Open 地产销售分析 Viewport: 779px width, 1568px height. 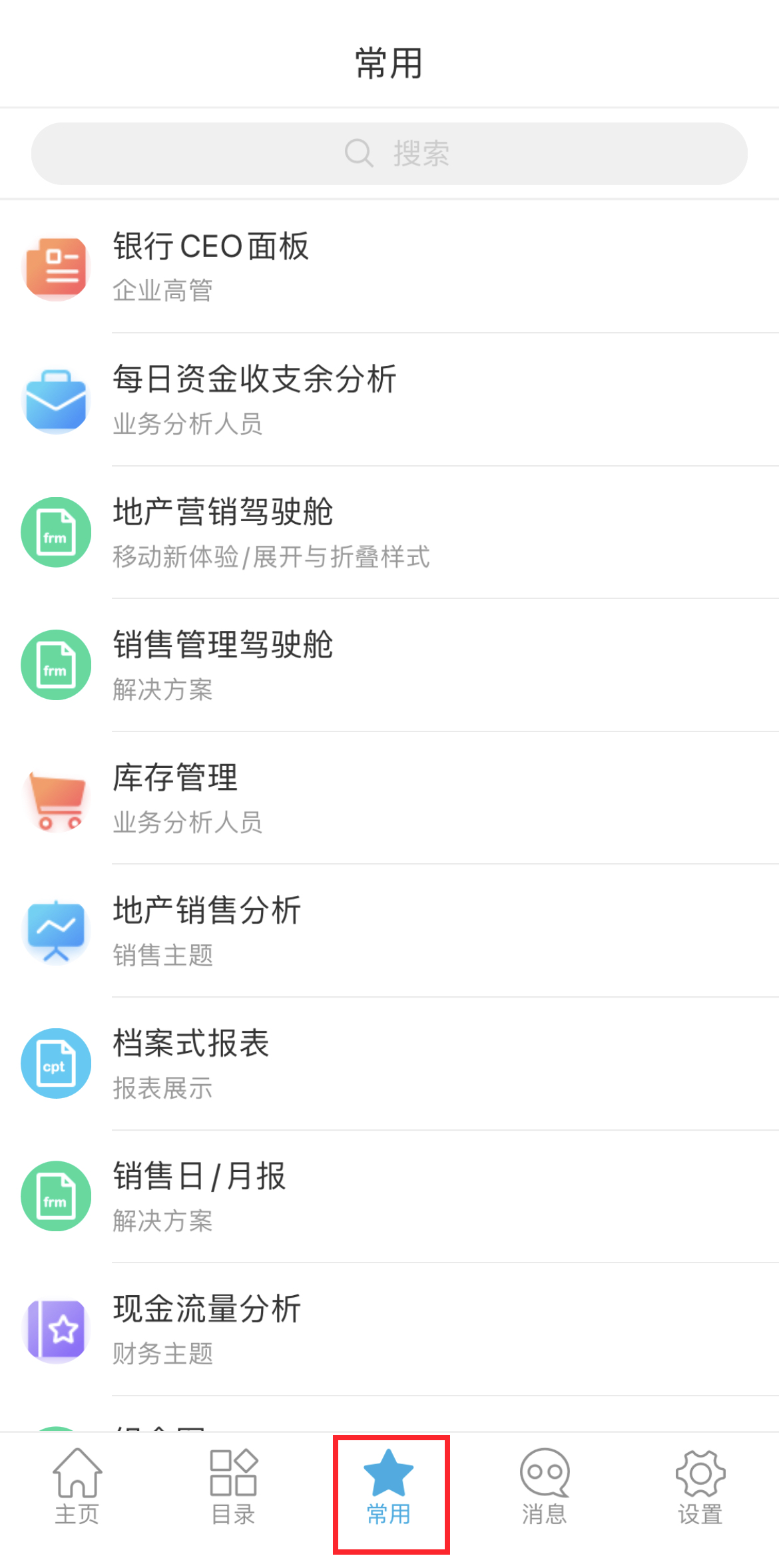click(x=389, y=931)
